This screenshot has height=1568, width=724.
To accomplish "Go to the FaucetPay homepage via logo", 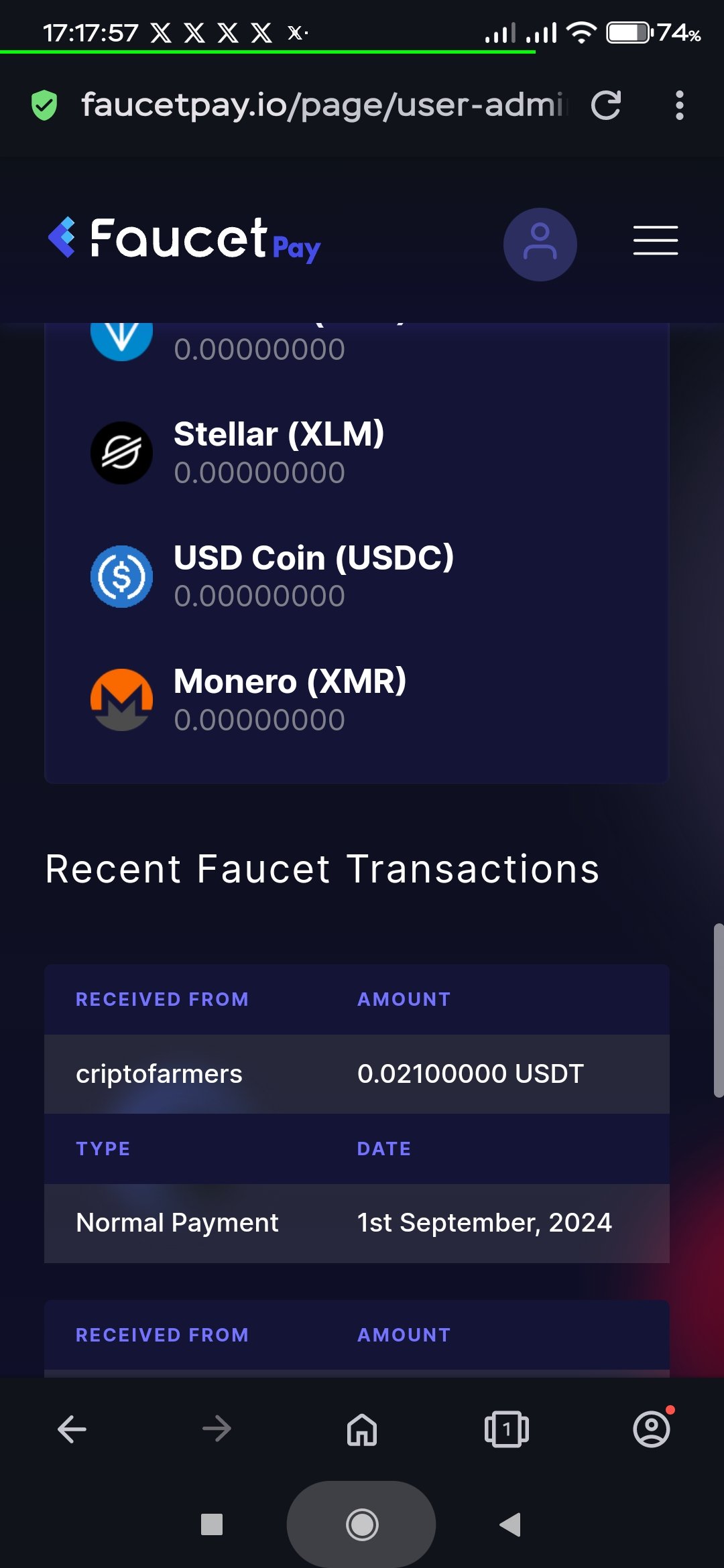I will (184, 239).
